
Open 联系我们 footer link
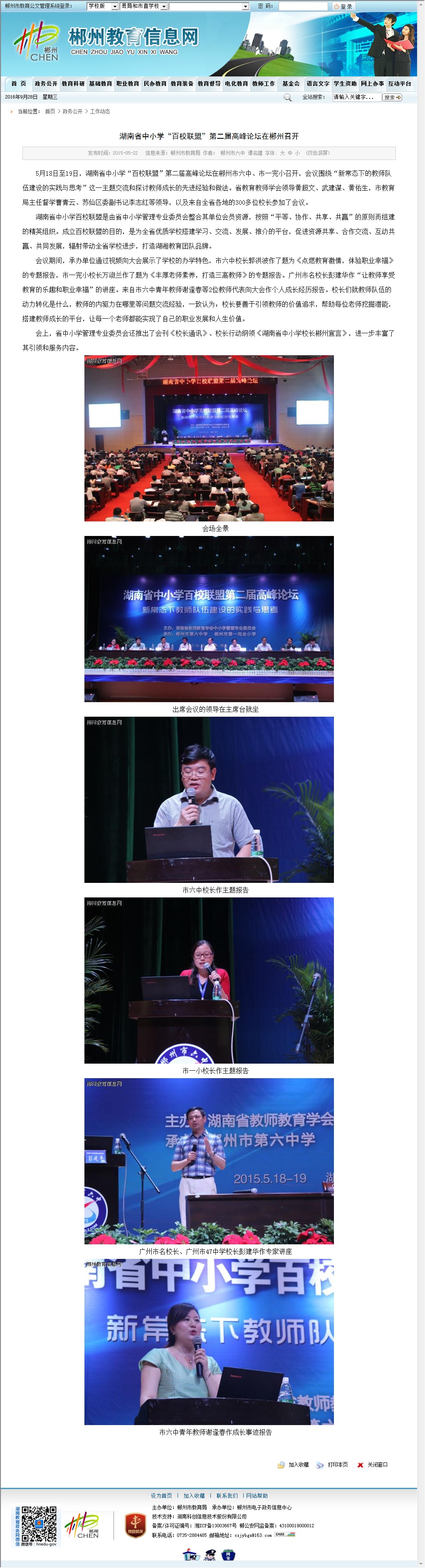point(227,1496)
